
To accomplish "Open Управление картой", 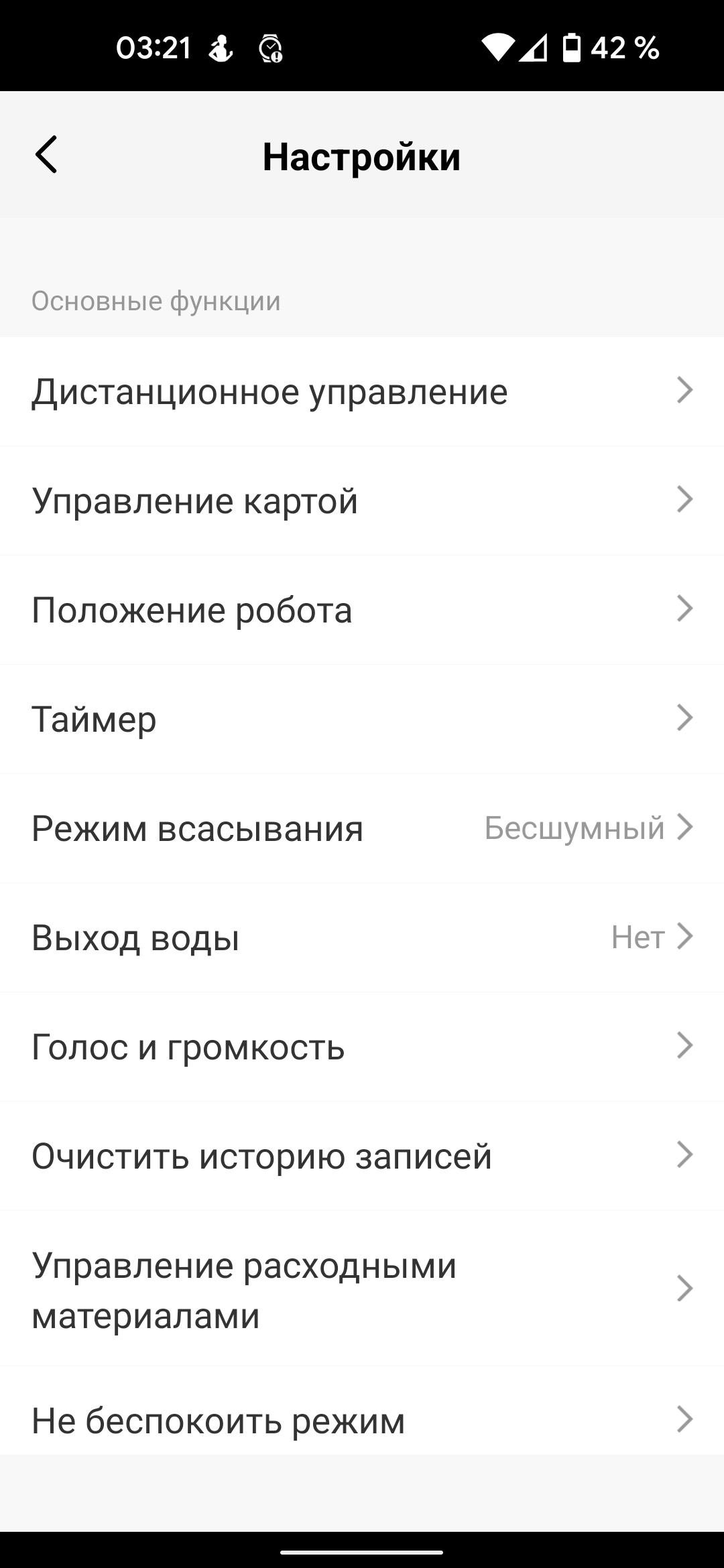I will click(x=362, y=501).
